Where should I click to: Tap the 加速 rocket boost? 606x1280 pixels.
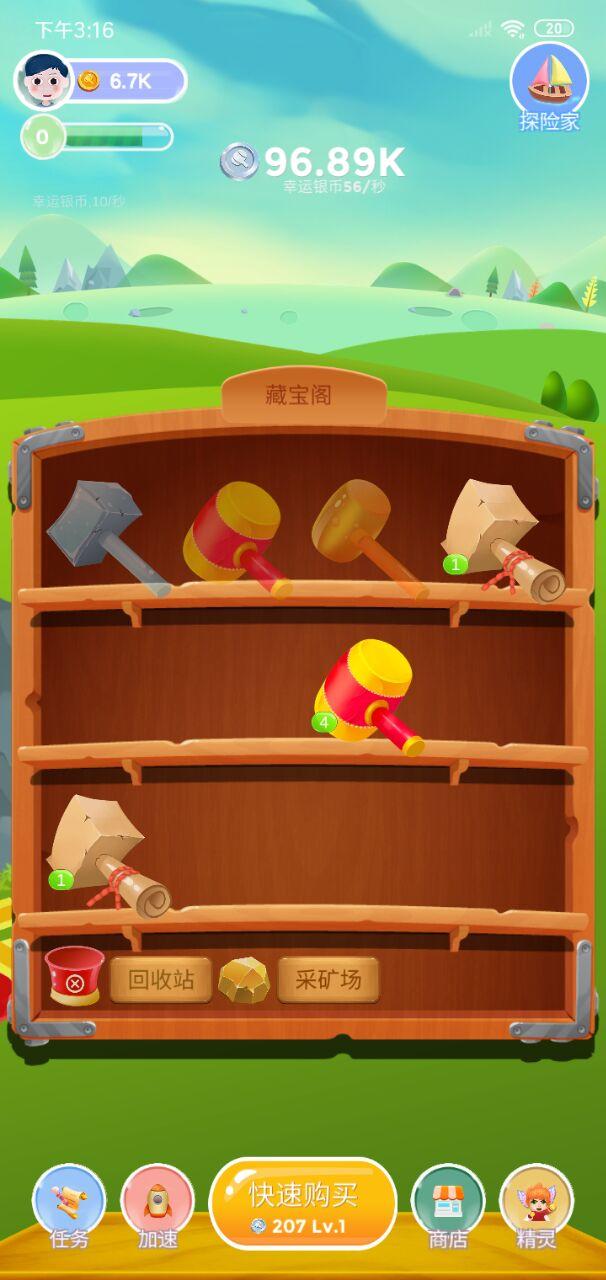157,1204
